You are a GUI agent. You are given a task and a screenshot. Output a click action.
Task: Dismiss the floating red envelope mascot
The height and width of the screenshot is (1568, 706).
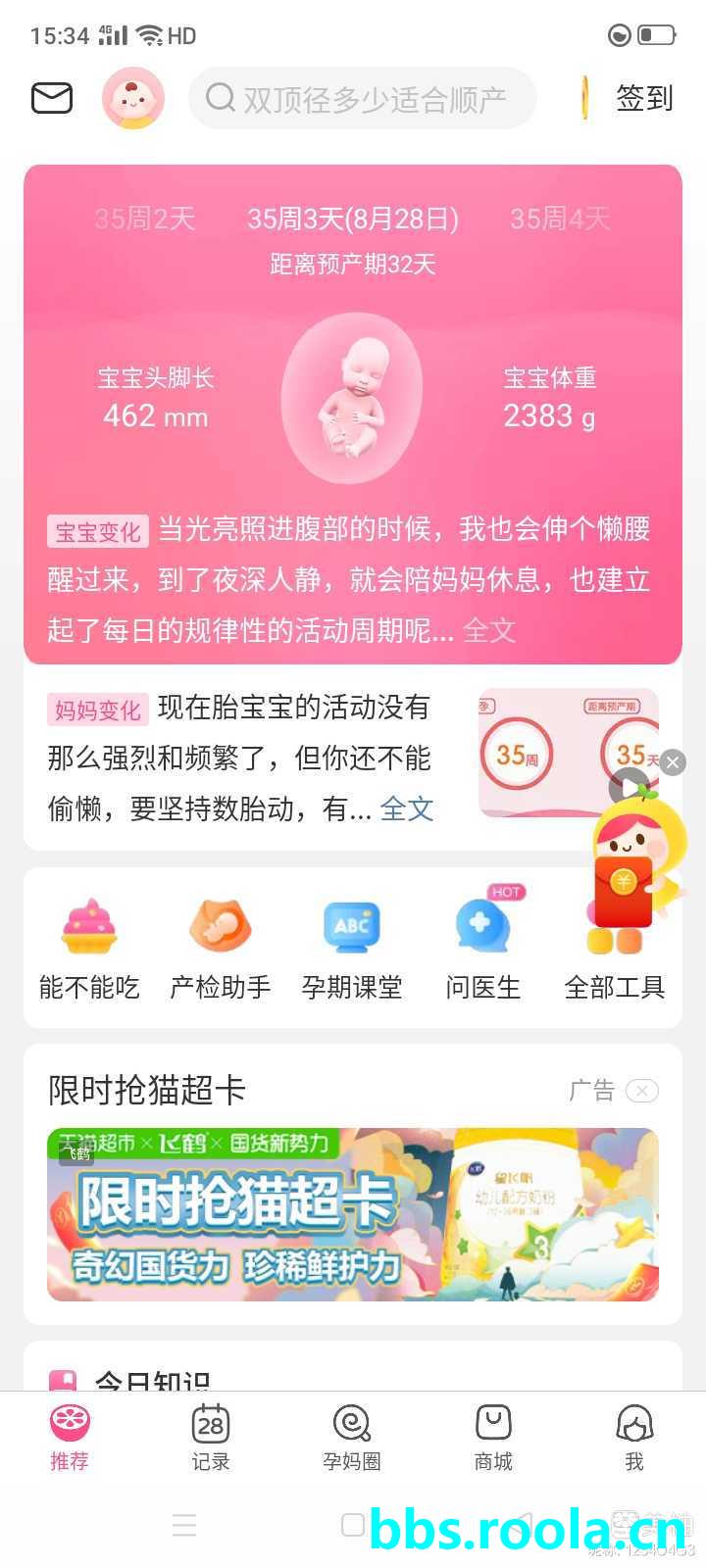[x=673, y=762]
